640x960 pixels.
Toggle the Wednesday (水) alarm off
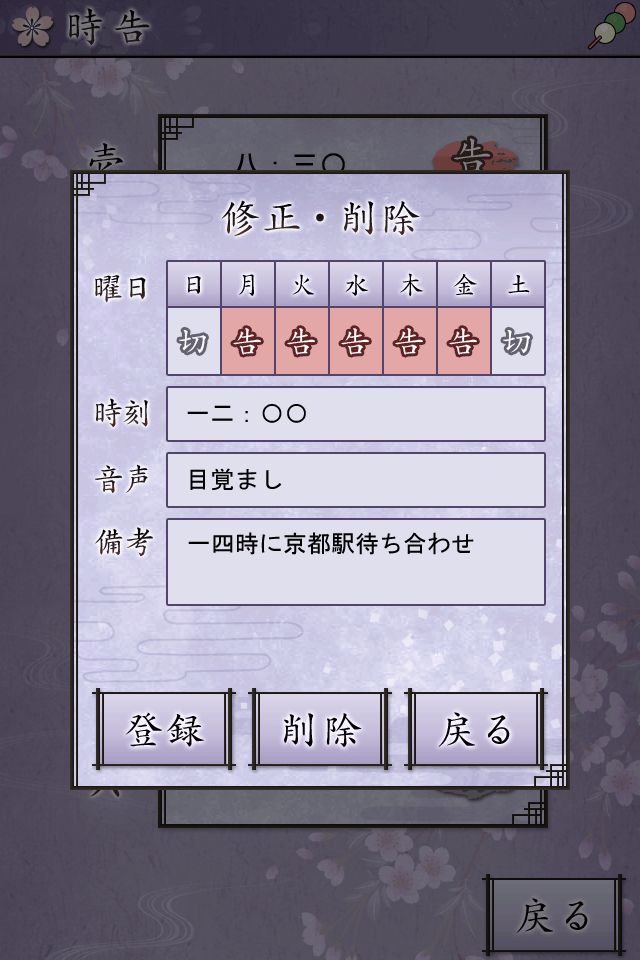click(355, 341)
